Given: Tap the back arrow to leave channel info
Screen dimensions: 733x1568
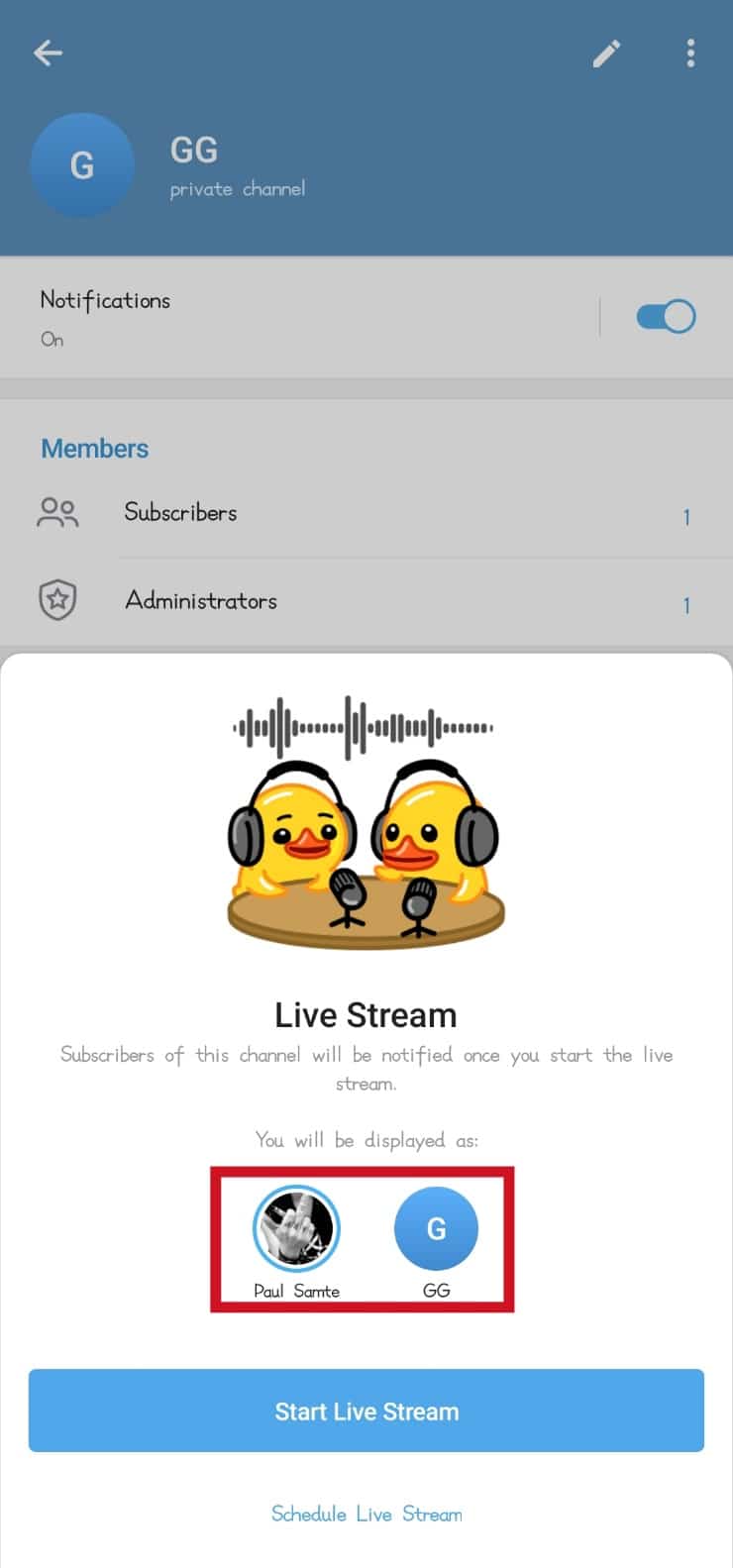Looking at the screenshot, I should coord(47,52).
